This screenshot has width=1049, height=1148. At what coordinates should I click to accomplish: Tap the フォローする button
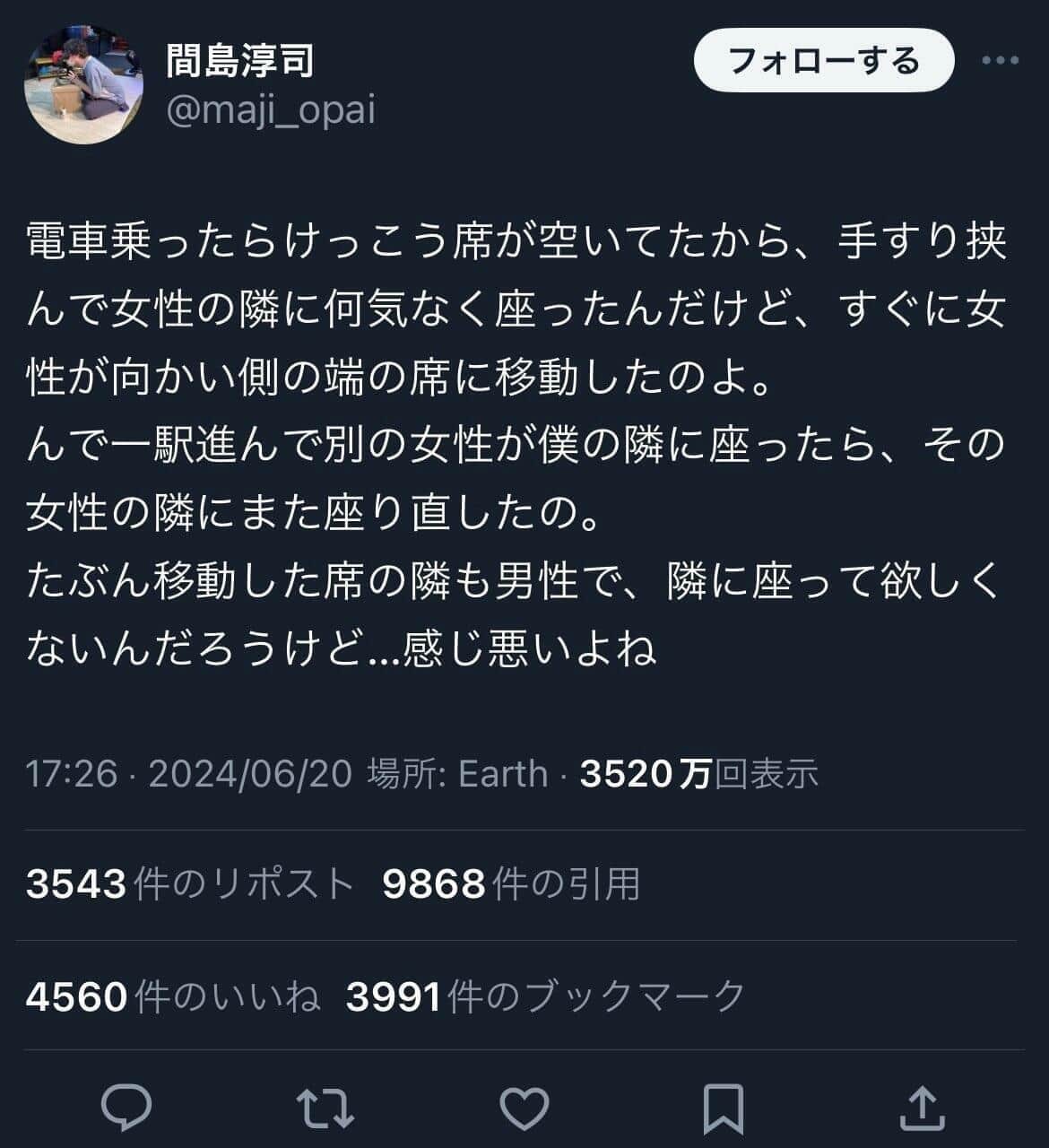coord(823,61)
